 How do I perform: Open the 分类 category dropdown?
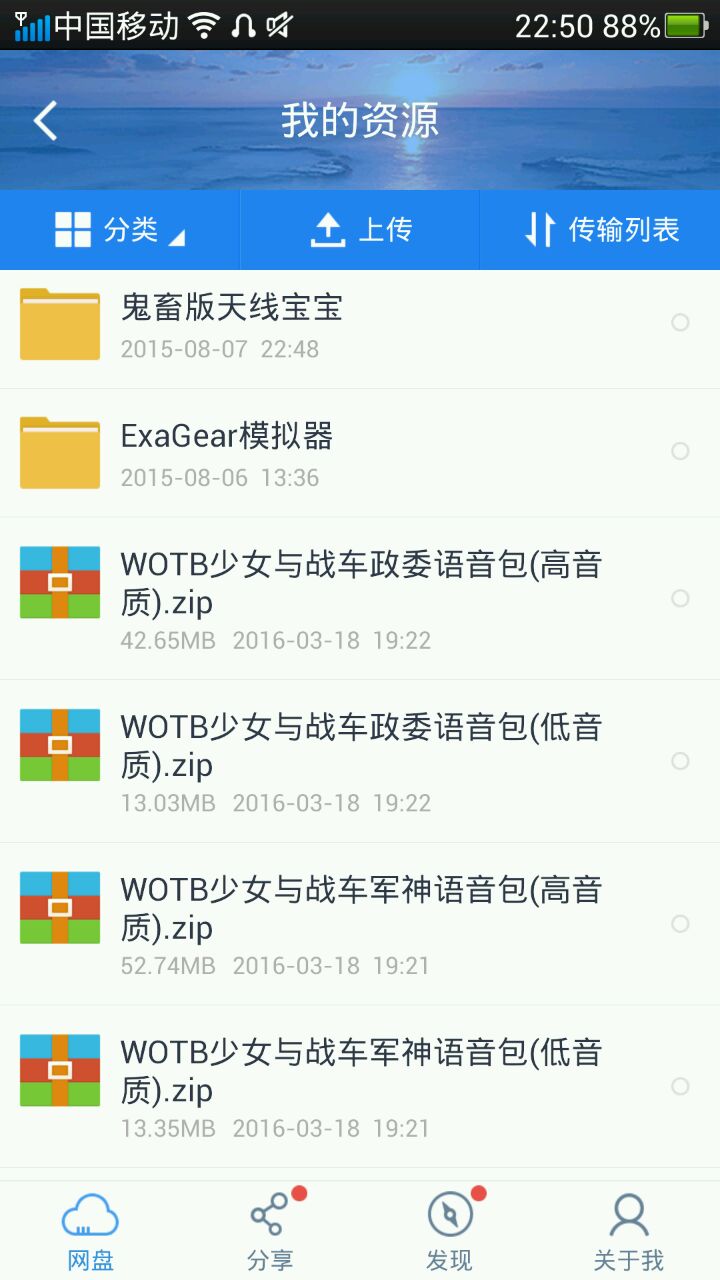coord(120,230)
